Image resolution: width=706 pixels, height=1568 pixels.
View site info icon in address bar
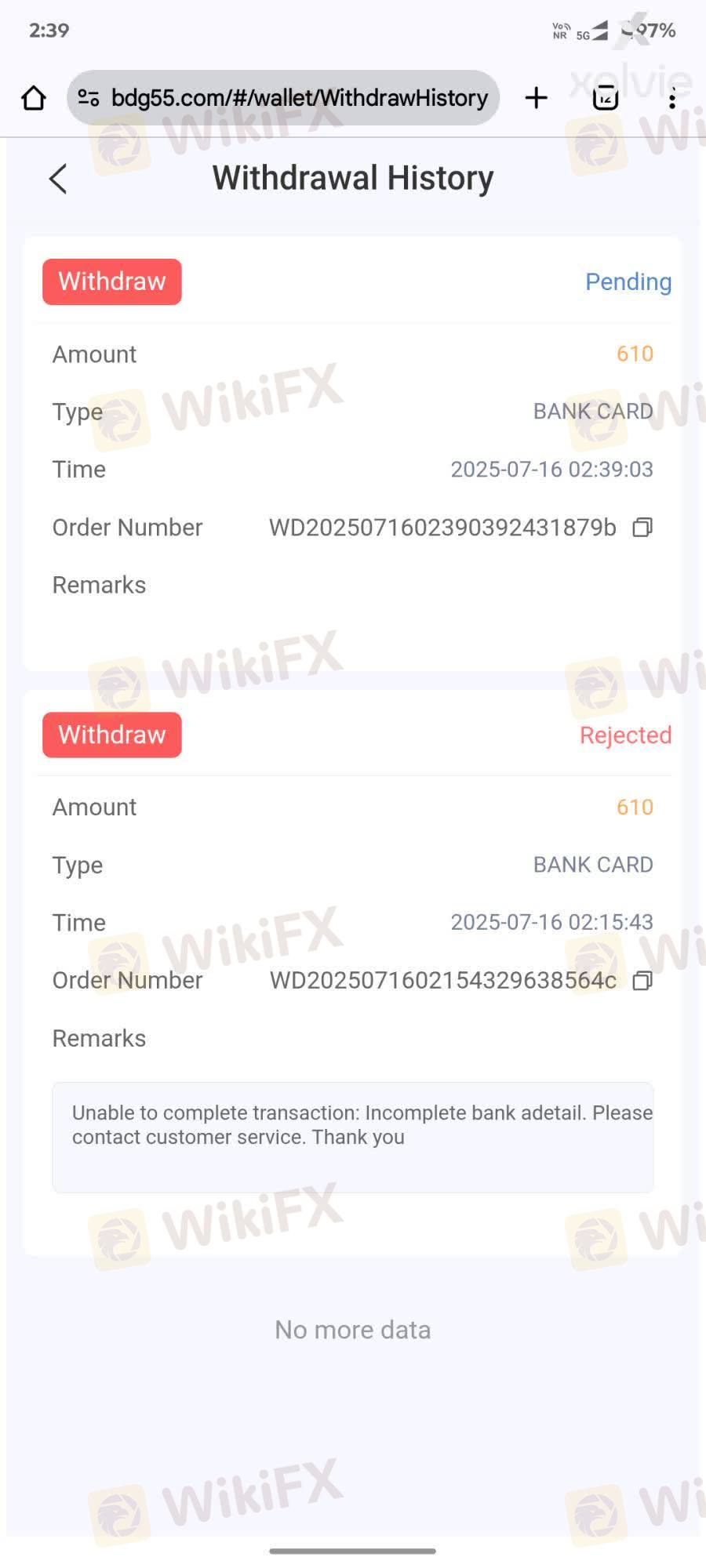(x=89, y=98)
